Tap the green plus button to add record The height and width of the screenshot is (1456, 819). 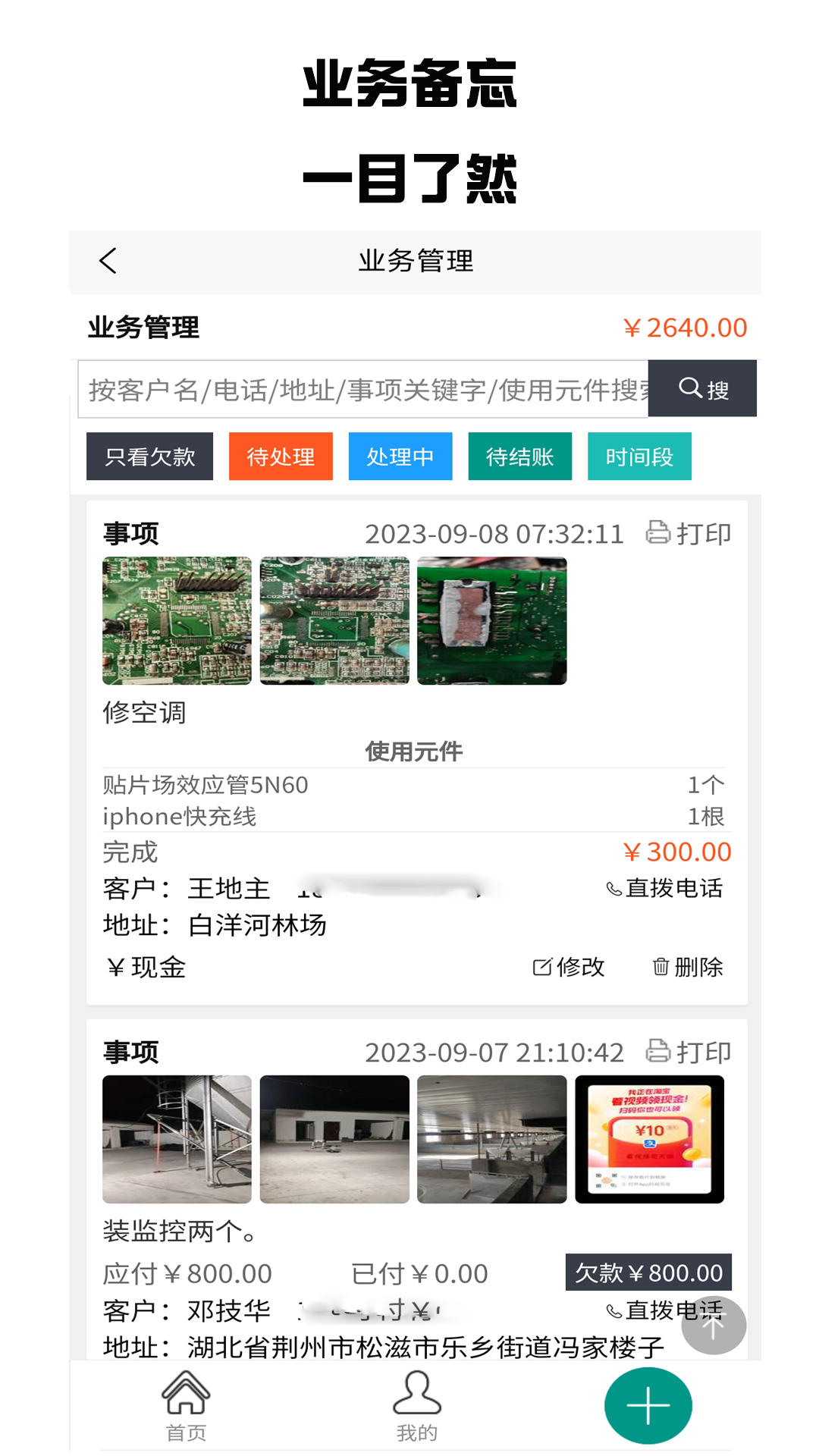click(648, 1404)
